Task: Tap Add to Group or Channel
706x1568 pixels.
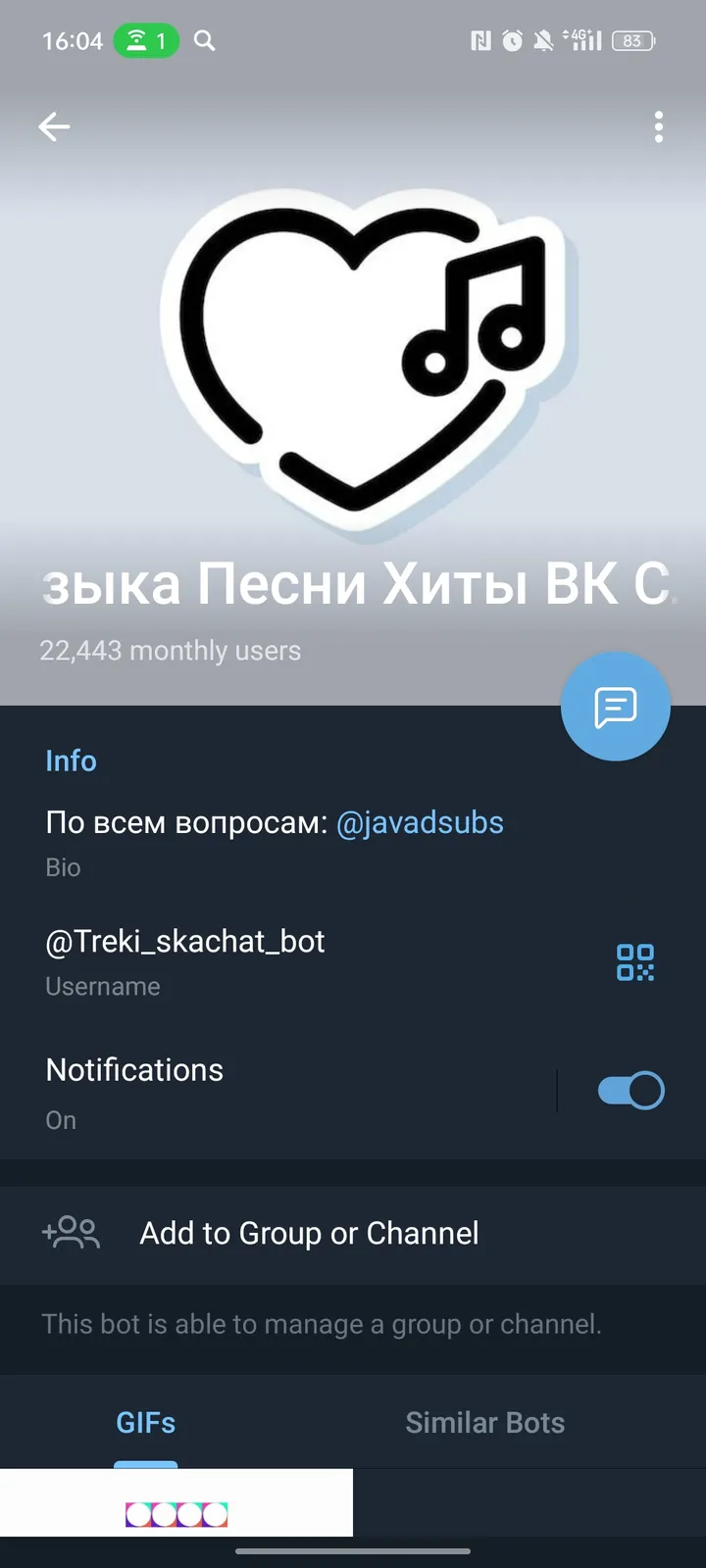Action: [308, 1233]
